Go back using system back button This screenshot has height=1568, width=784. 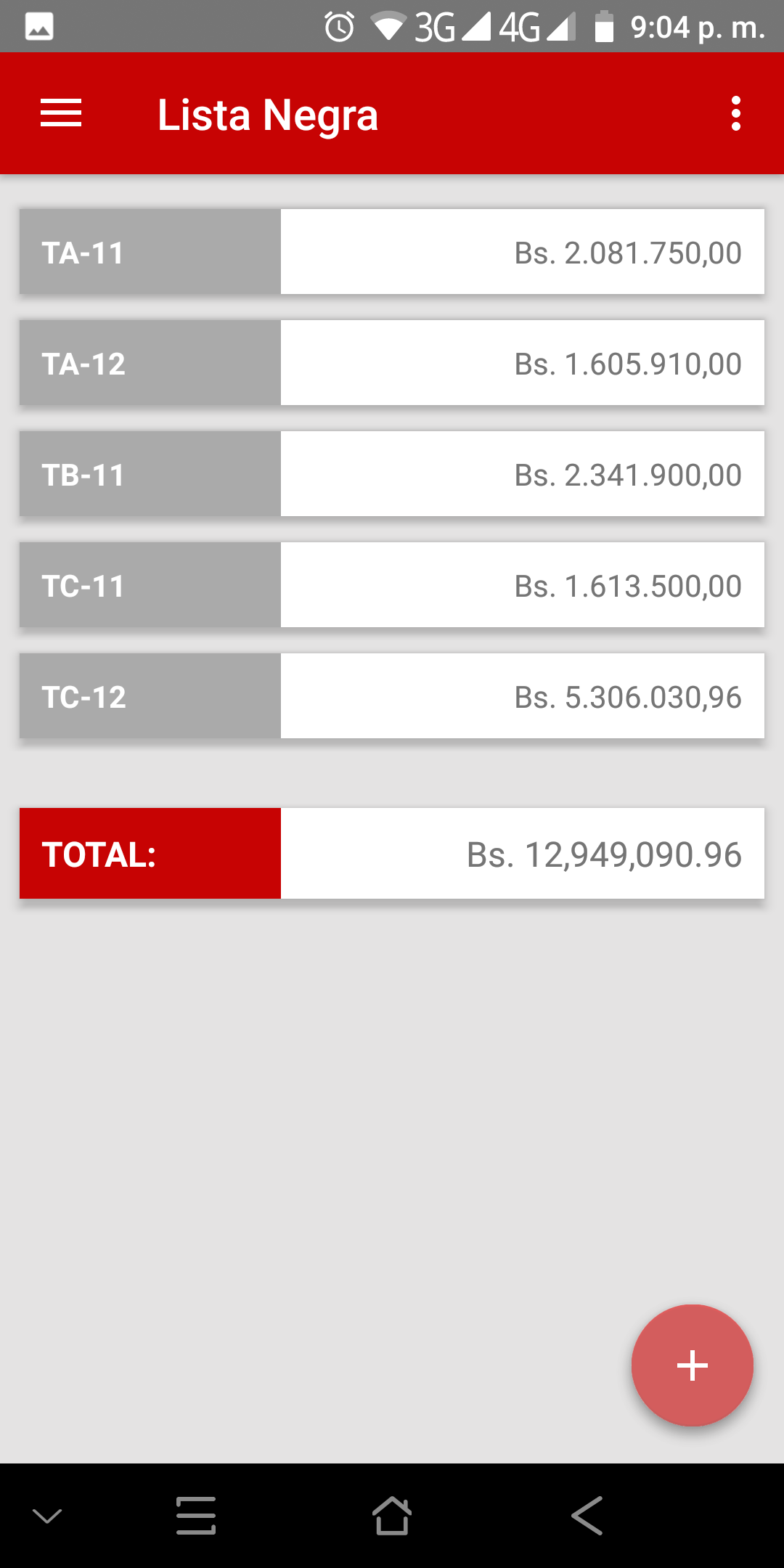587,1516
